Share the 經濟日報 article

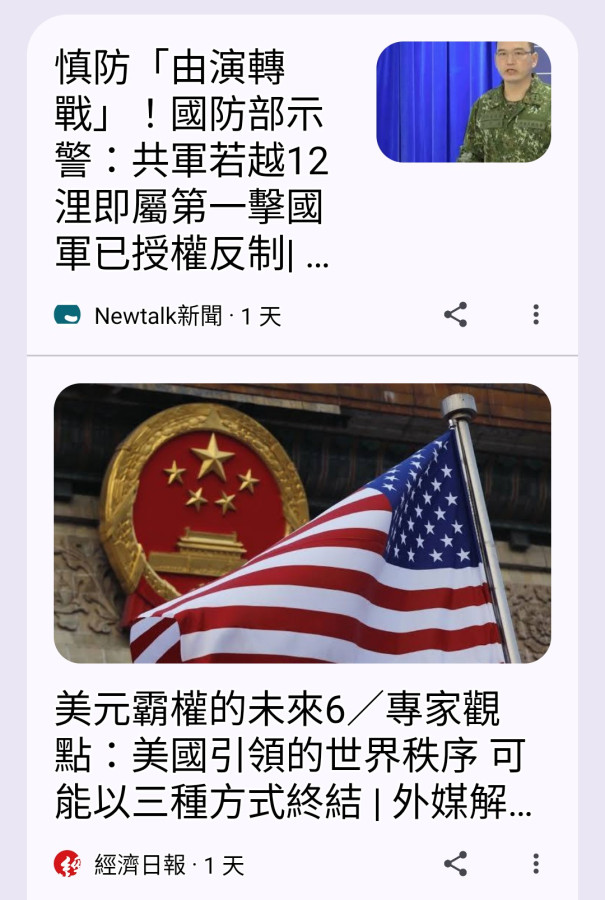[455, 864]
